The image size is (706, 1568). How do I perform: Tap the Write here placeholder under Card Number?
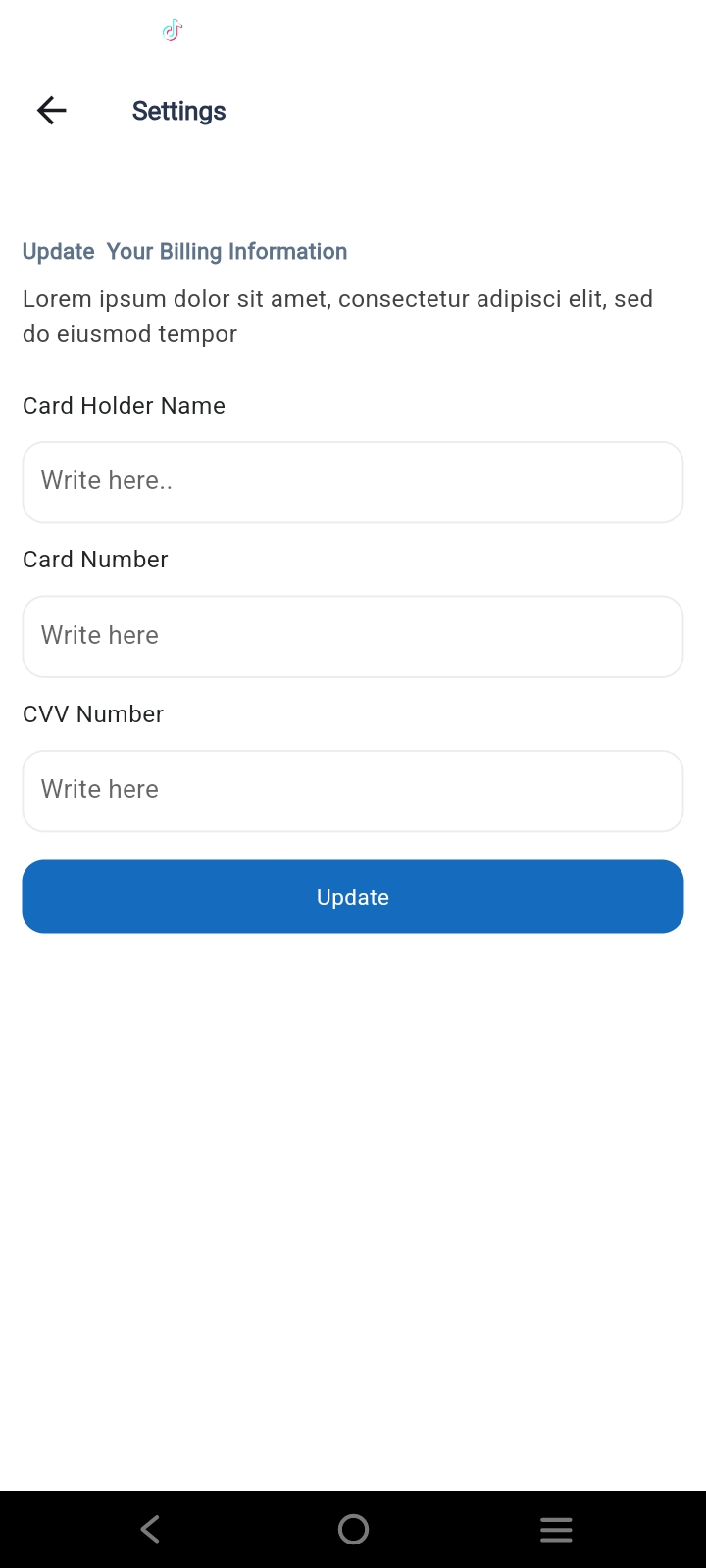click(x=99, y=635)
